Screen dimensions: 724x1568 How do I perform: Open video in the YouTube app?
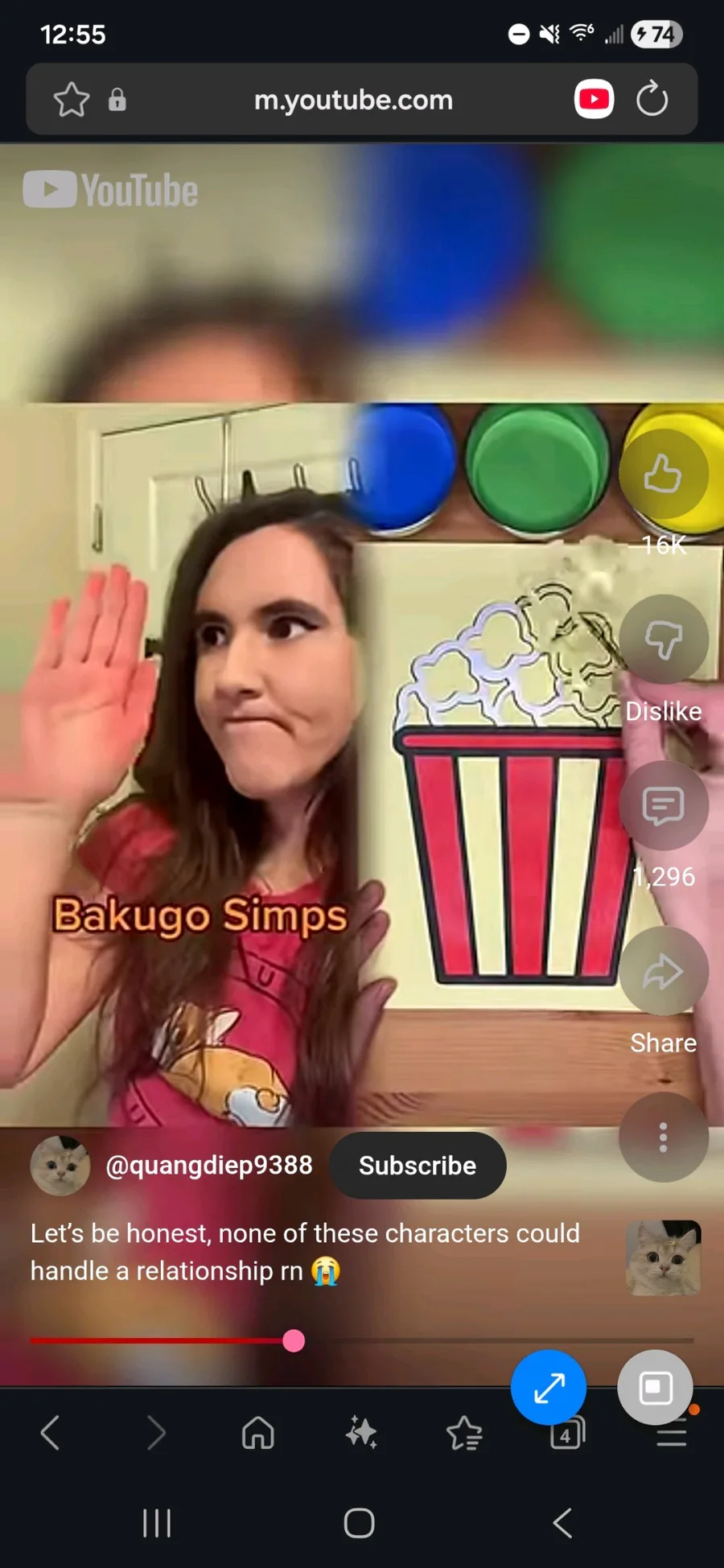(x=594, y=100)
